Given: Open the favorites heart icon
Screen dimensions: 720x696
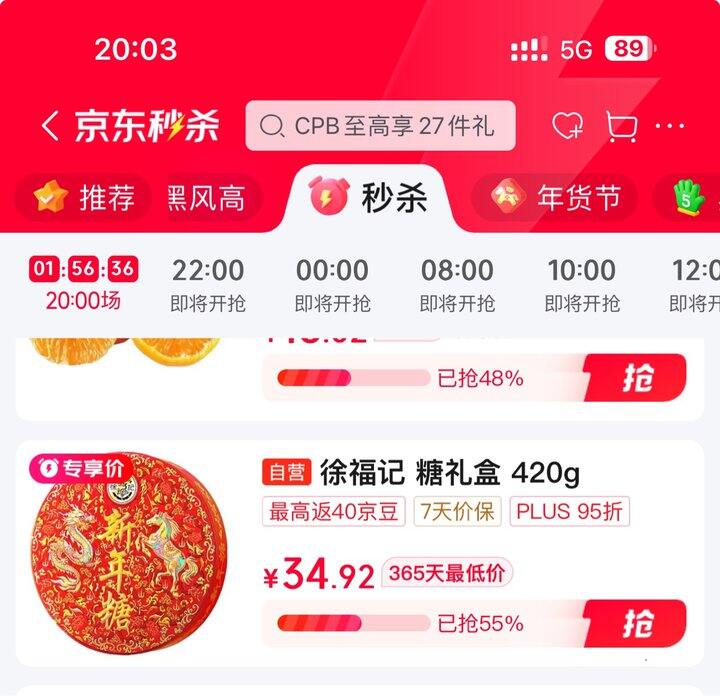Looking at the screenshot, I should coord(567,127).
